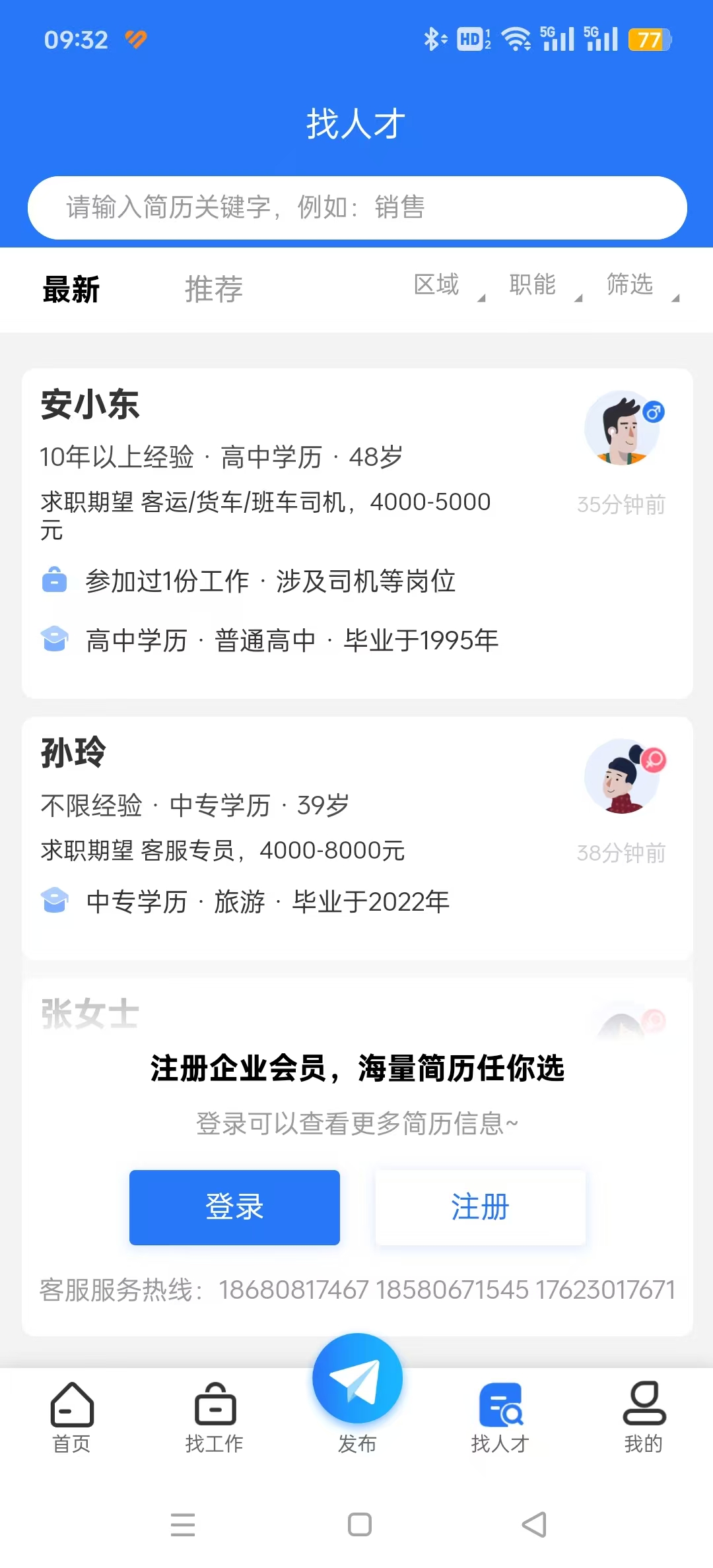Tap the blue 登录 button

click(x=234, y=1207)
